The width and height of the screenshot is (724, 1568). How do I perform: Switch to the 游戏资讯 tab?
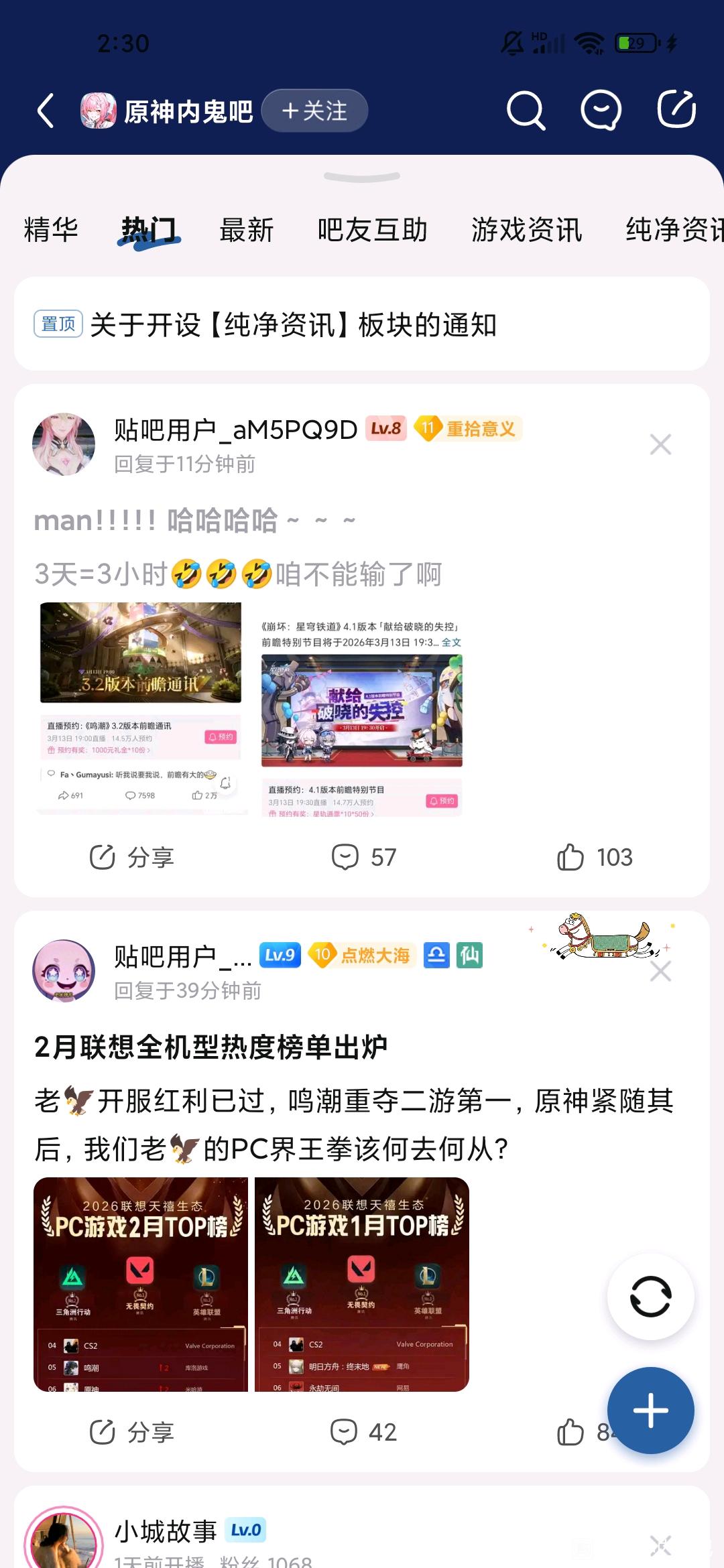[527, 230]
